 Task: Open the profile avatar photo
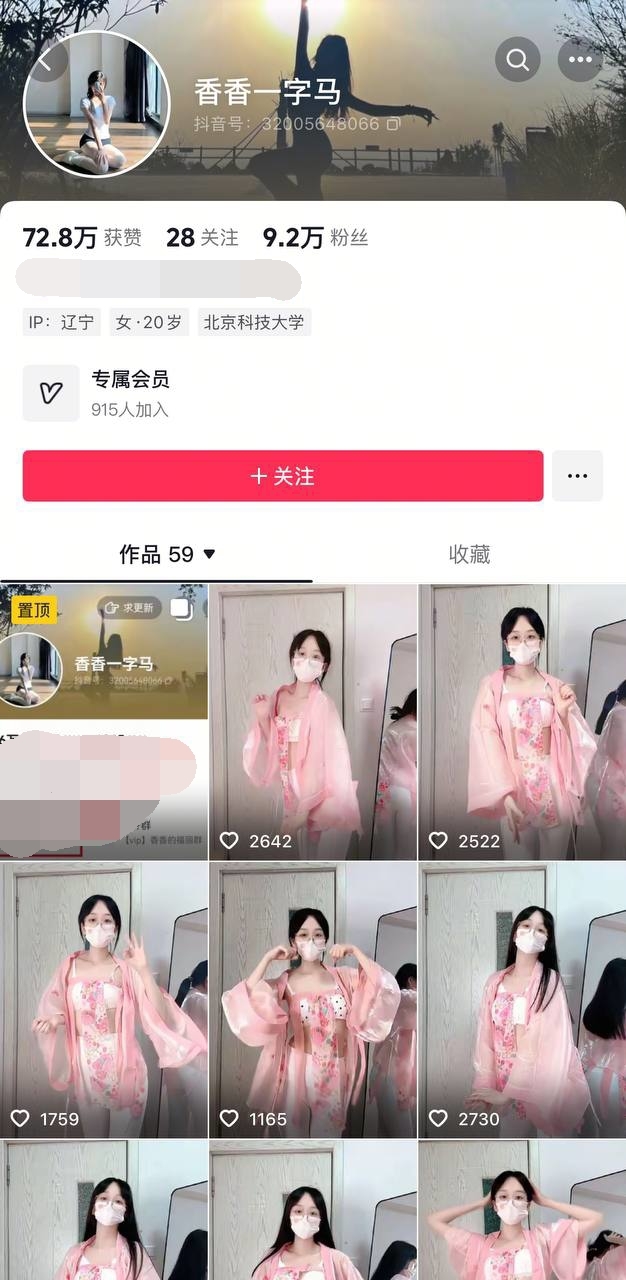coord(97,104)
